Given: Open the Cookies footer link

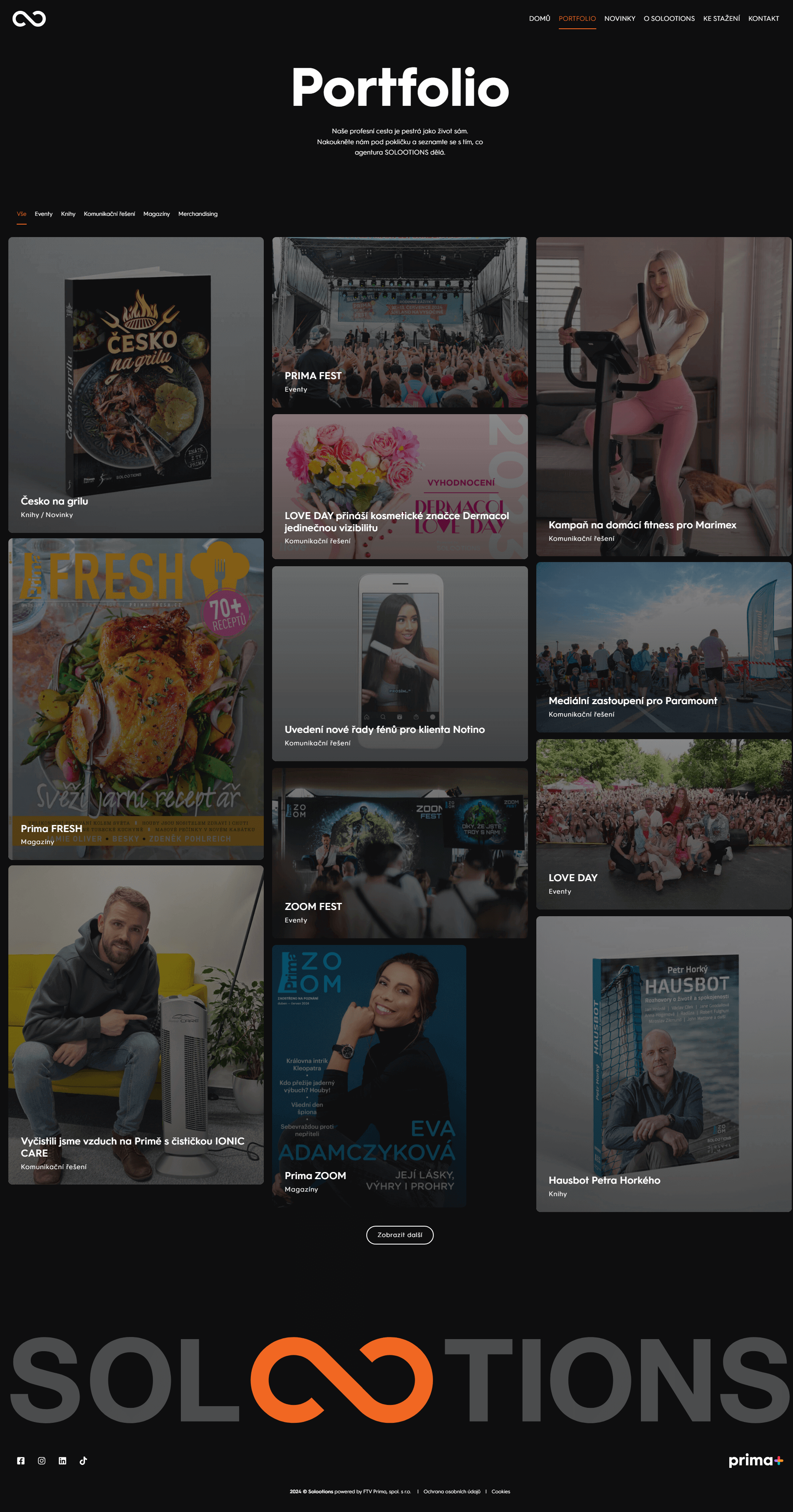Looking at the screenshot, I should pyautogui.click(x=501, y=1492).
